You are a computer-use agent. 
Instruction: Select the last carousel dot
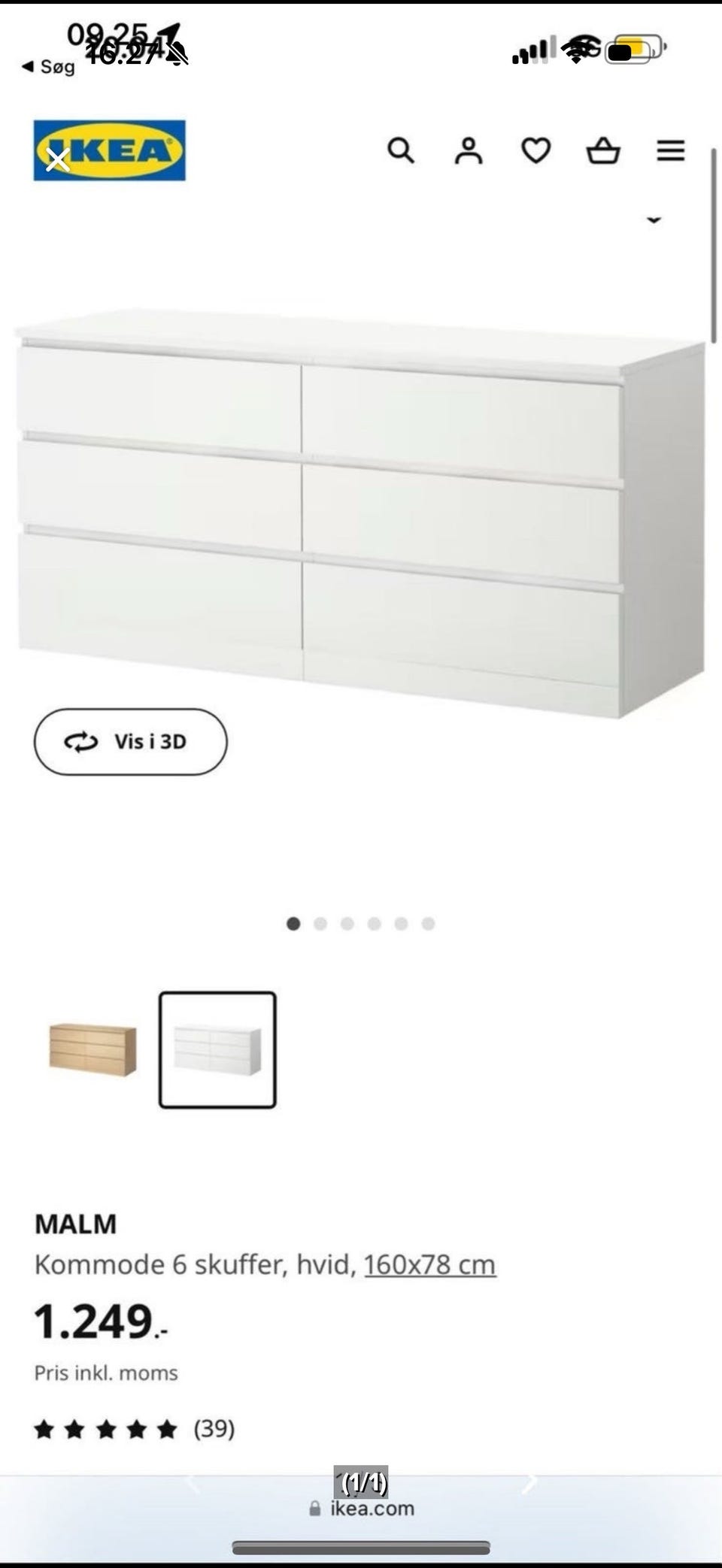coord(427,922)
